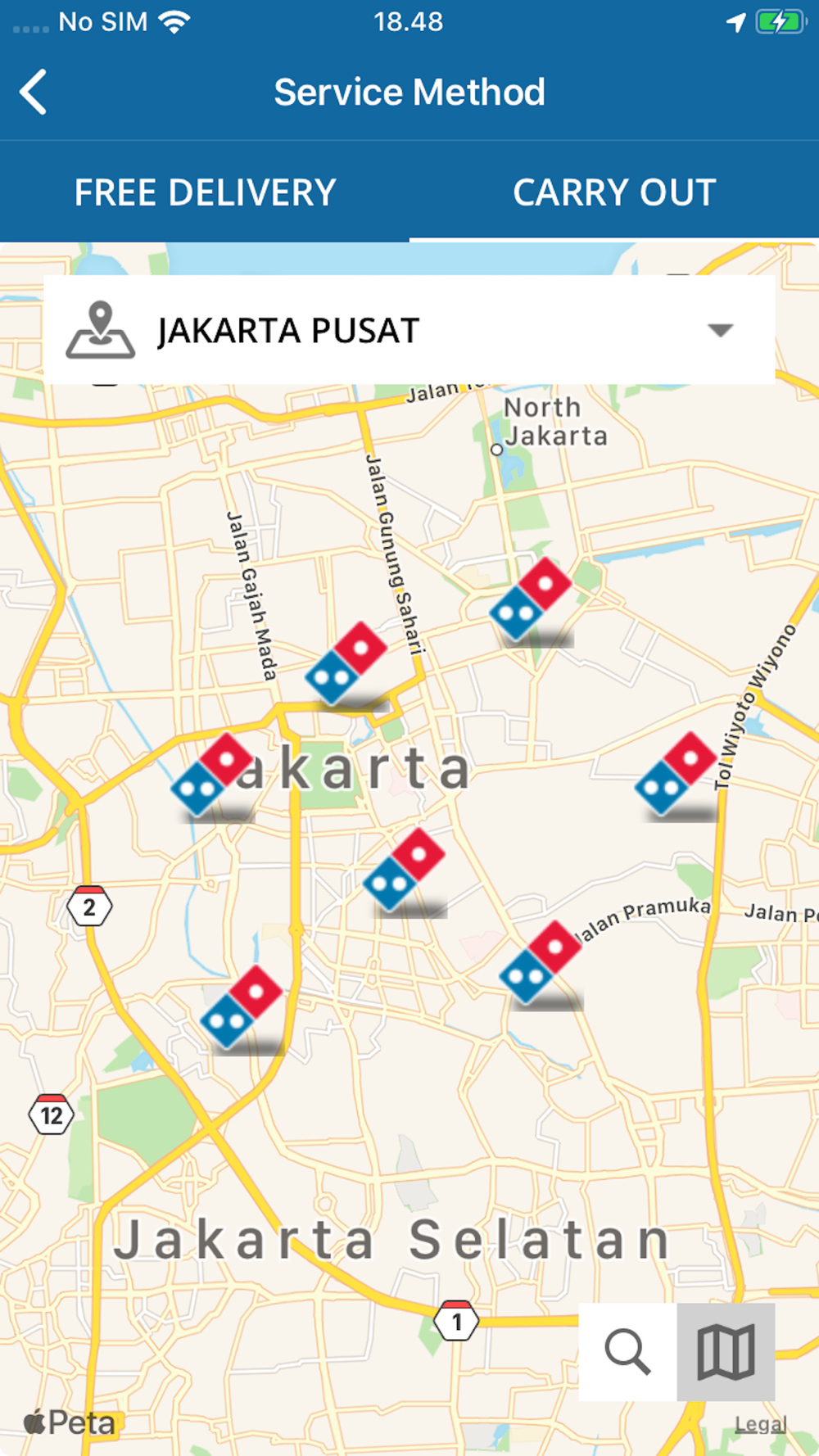Tap the map view button
Image resolution: width=819 pixels, height=1456 pixels.
click(726, 1351)
